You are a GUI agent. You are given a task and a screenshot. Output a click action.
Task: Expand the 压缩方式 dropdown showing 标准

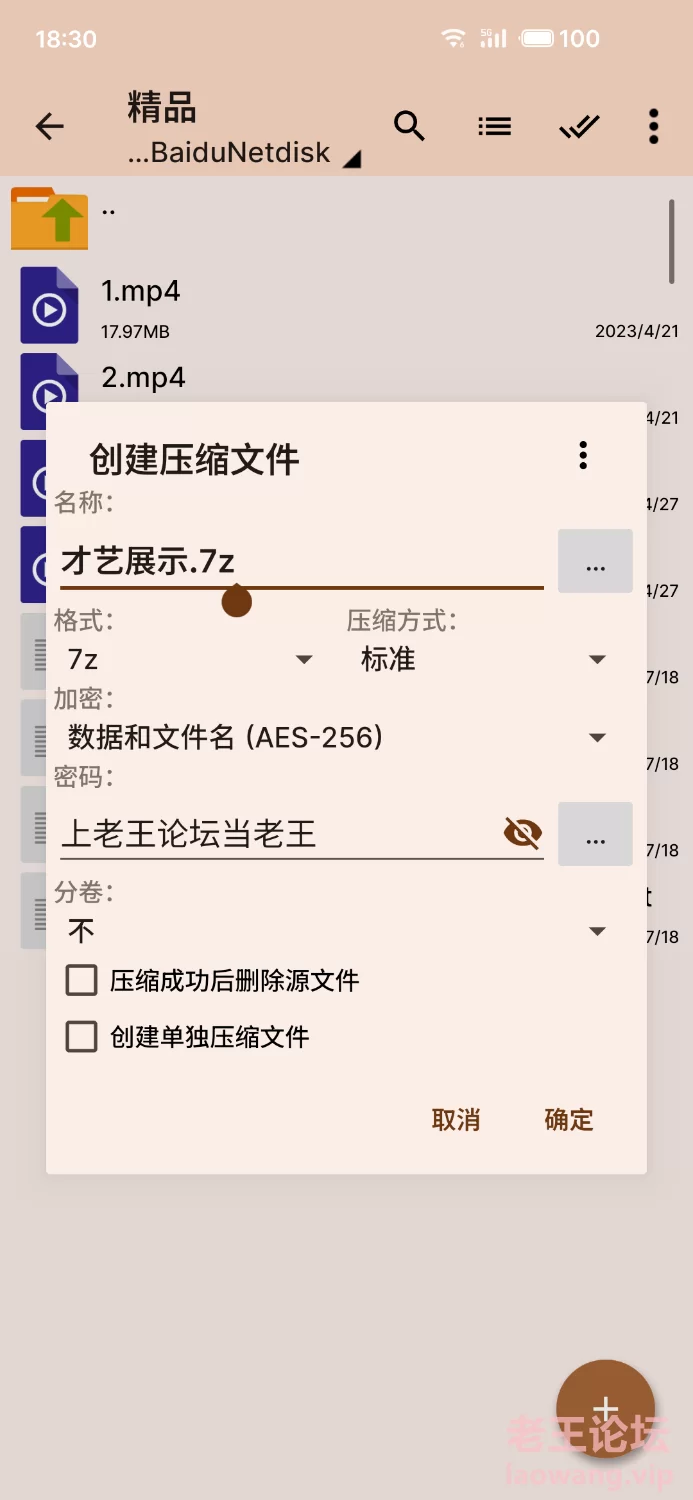point(483,659)
